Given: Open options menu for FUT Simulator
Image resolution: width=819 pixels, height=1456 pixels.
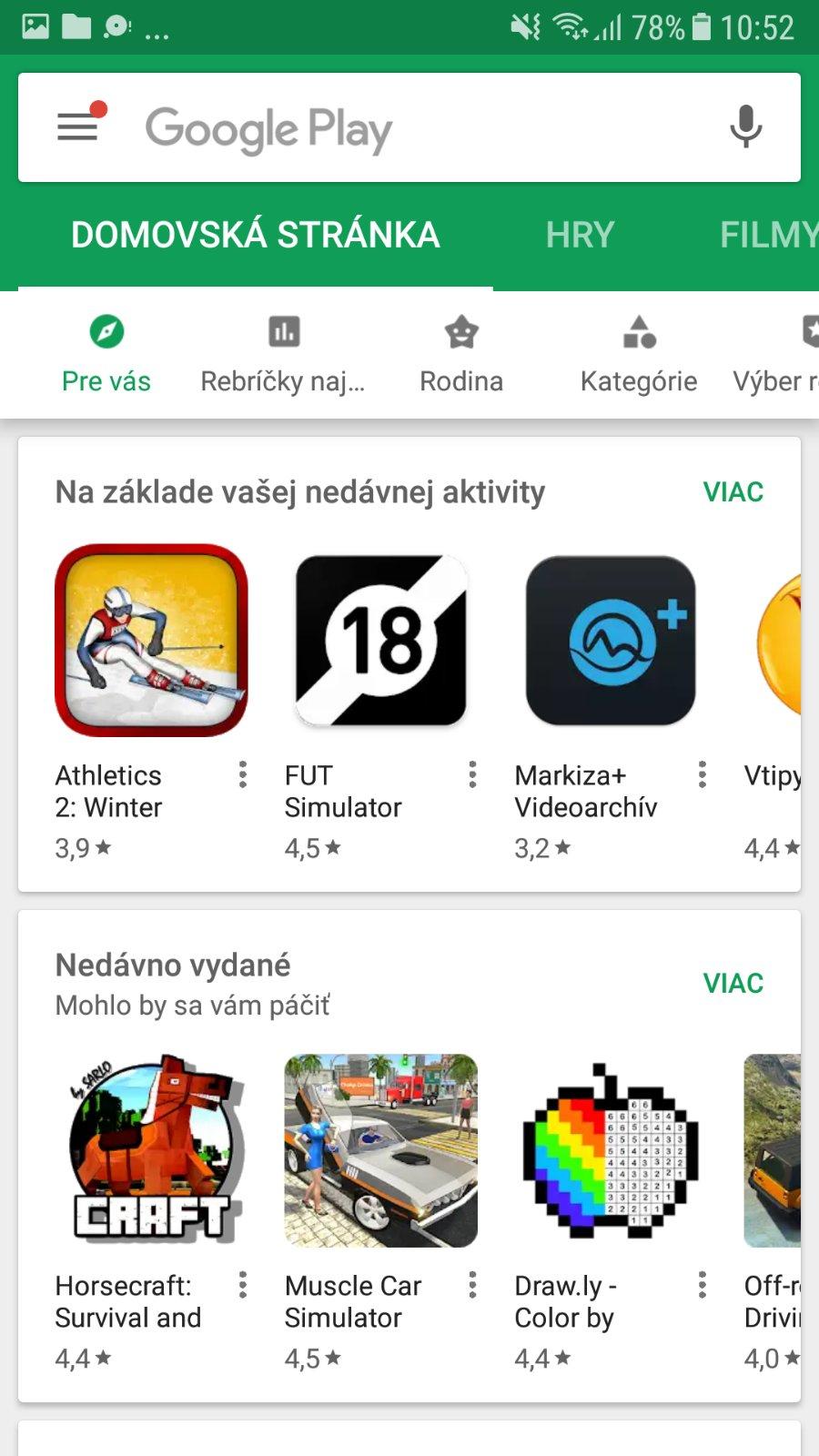Looking at the screenshot, I should click(472, 774).
